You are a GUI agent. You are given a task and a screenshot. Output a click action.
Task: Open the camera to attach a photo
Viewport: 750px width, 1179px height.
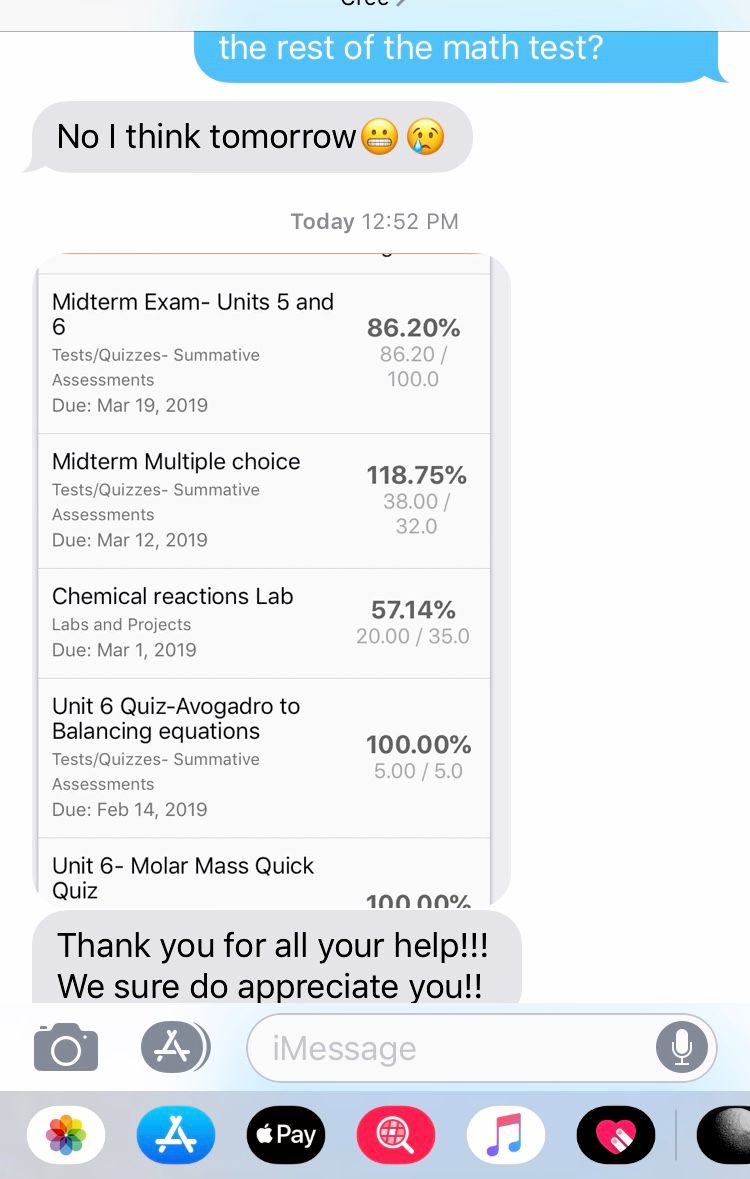pos(65,1048)
